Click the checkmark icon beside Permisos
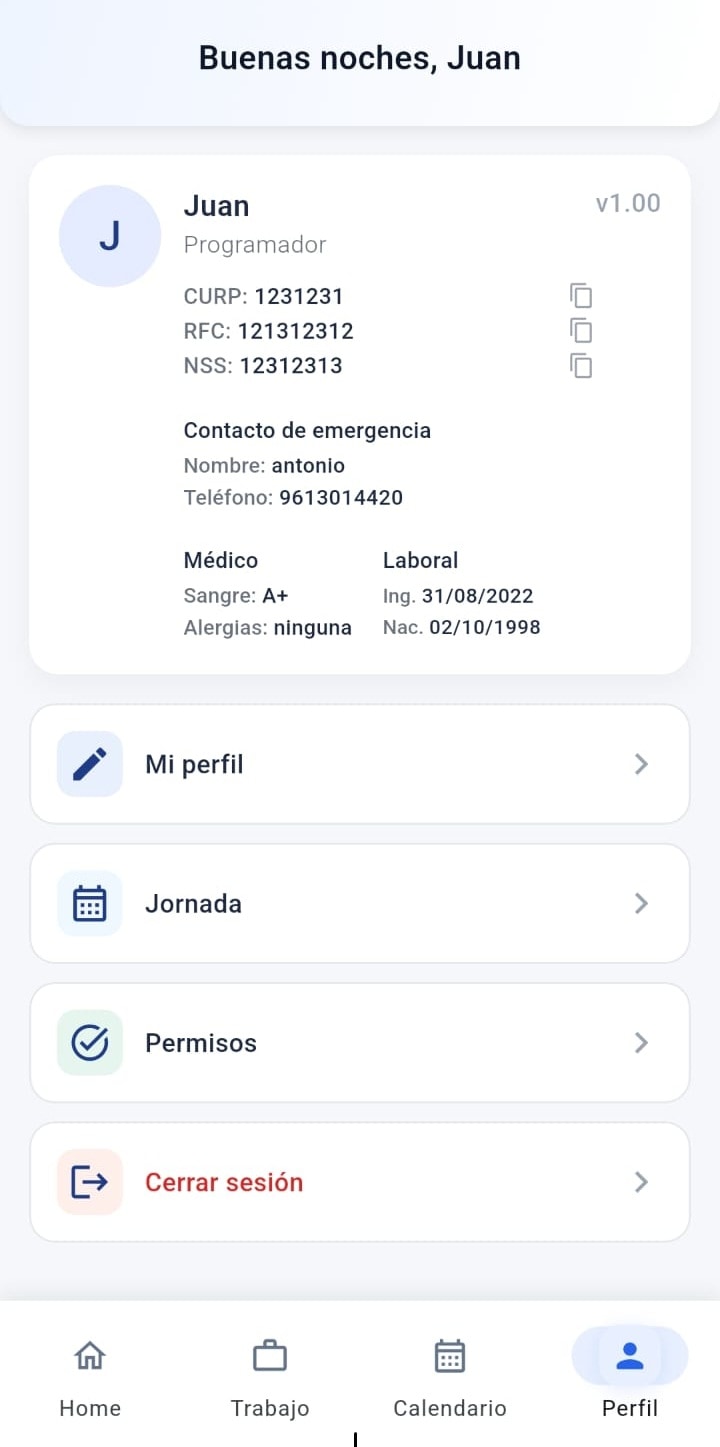Screen dimensions: 720x1447 point(89,1042)
